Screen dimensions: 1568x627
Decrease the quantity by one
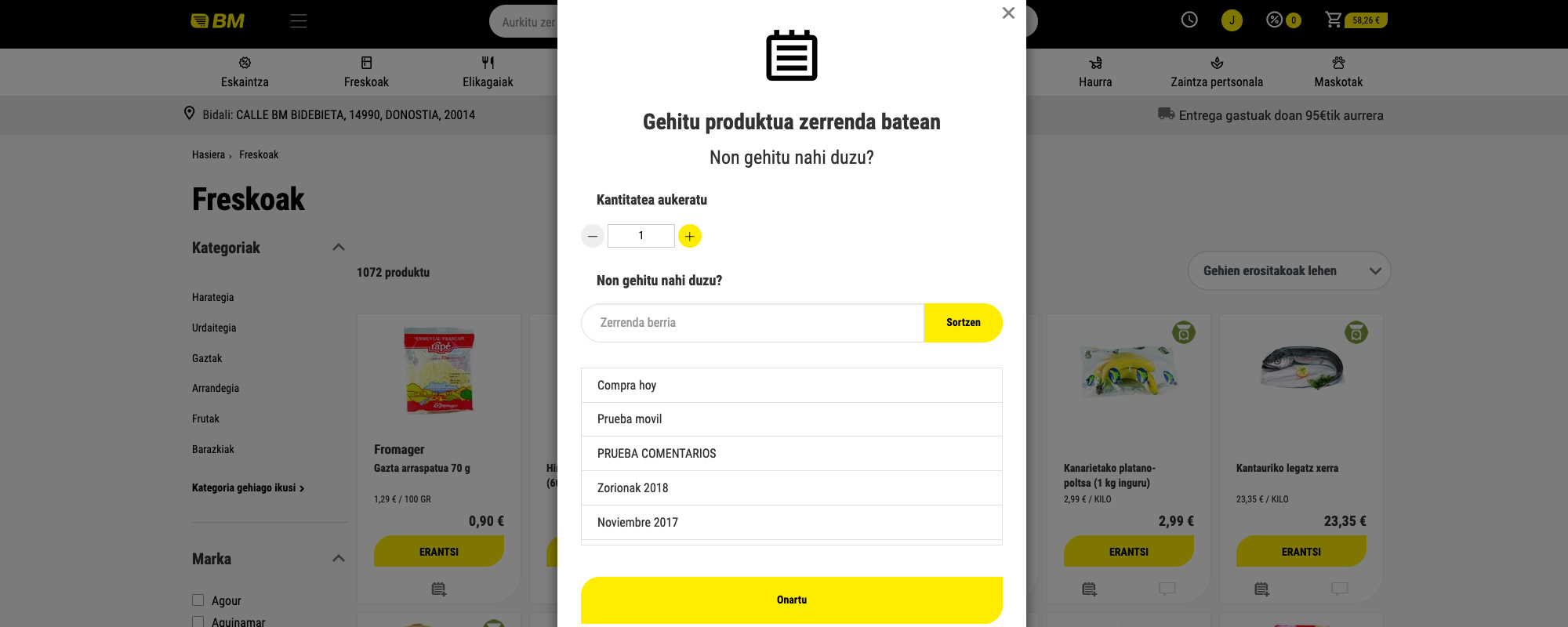pyautogui.click(x=593, y=236)
